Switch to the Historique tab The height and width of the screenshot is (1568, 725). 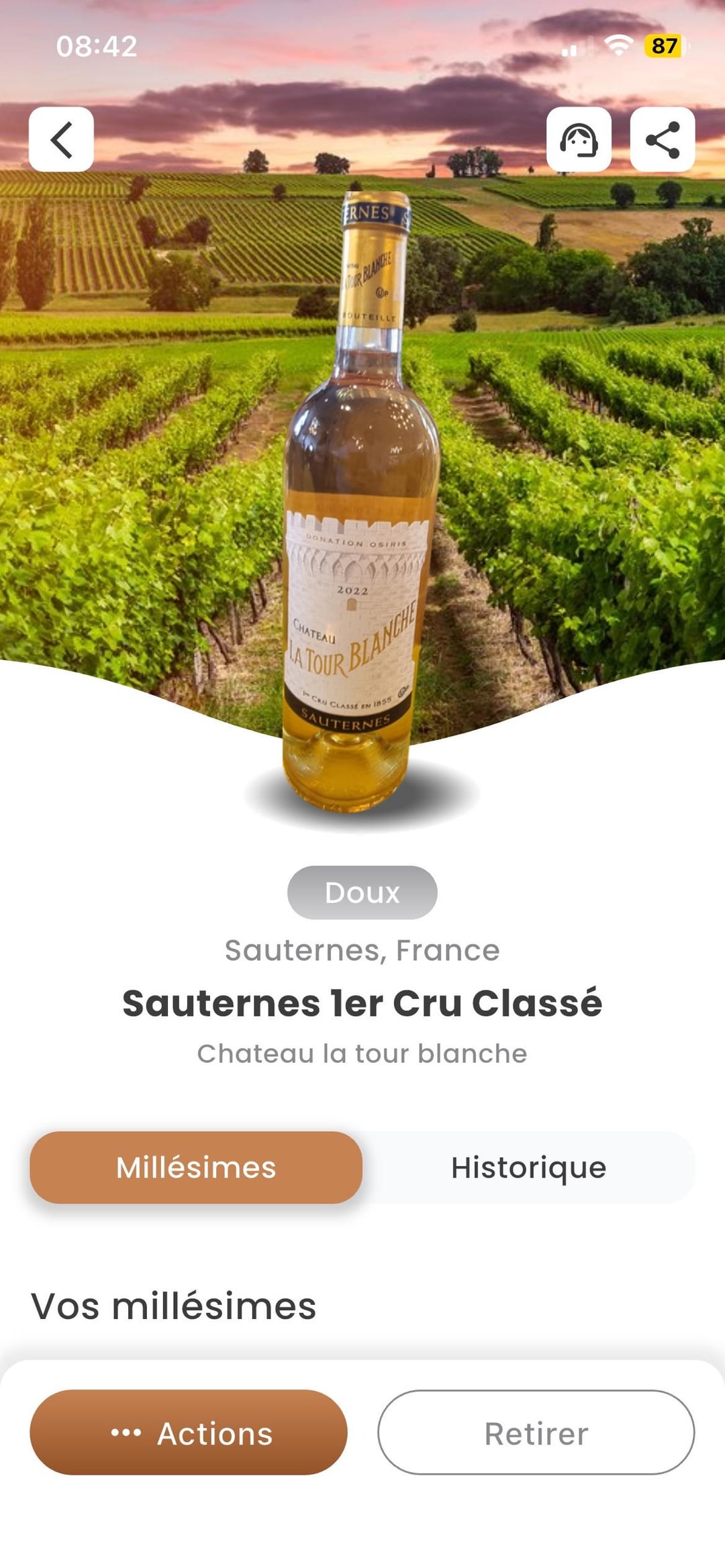pyautogui.click(x=528, y=1167)
